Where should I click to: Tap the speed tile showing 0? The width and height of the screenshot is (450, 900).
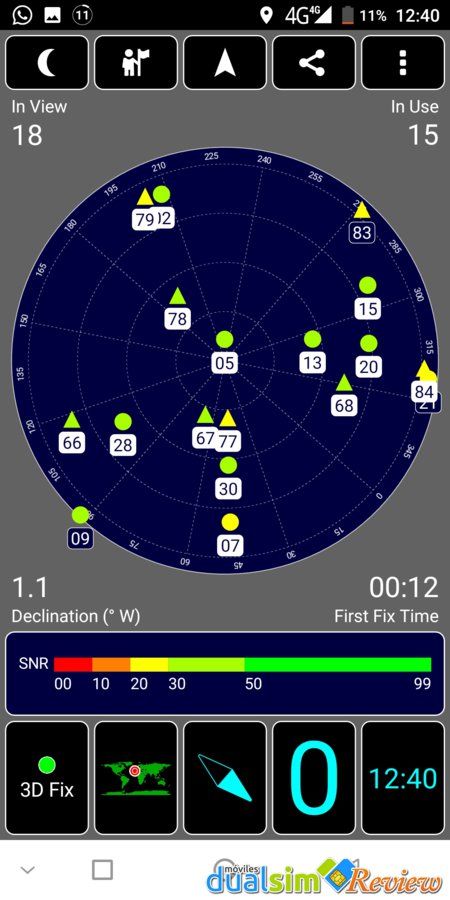coord(314,778)
